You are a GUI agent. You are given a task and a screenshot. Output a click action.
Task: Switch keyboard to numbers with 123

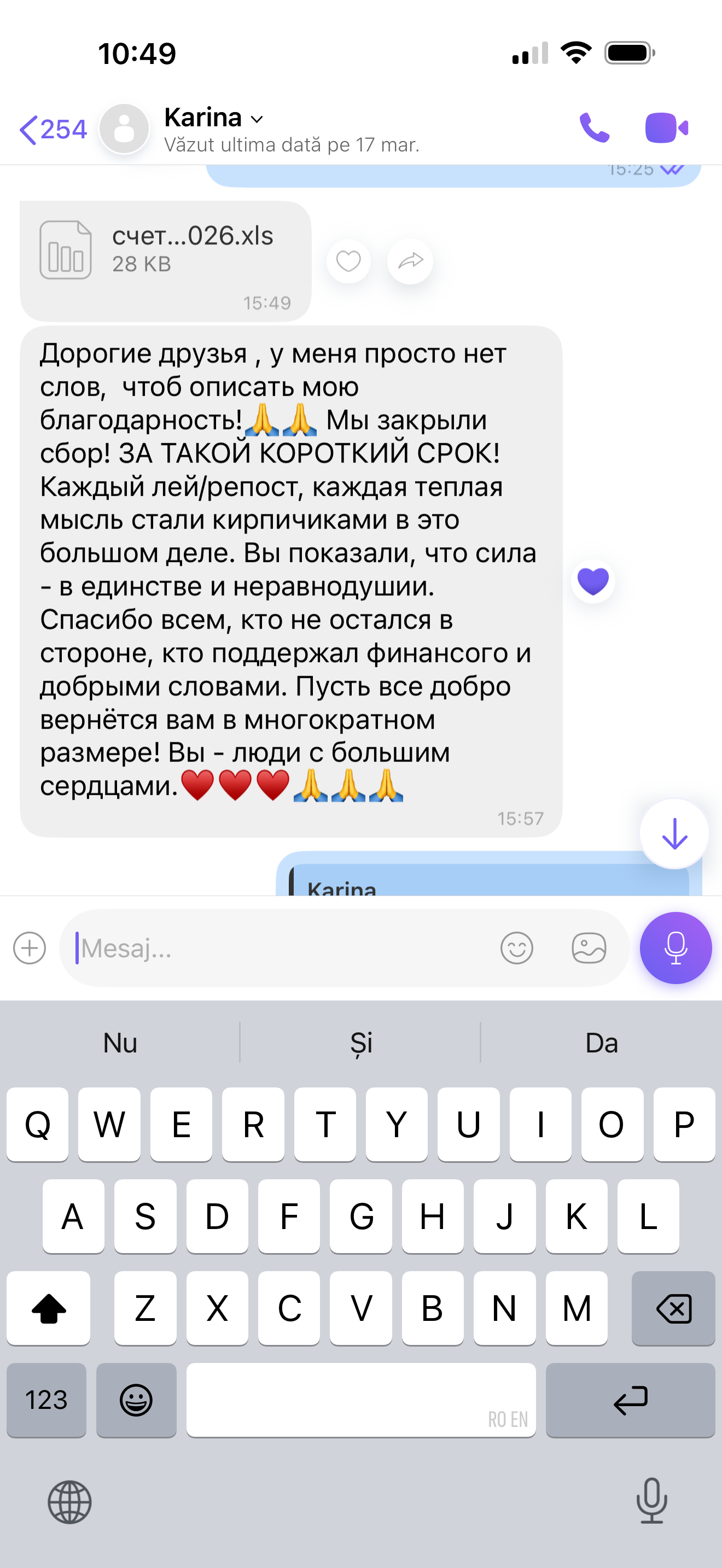(x=46, y=1400)
